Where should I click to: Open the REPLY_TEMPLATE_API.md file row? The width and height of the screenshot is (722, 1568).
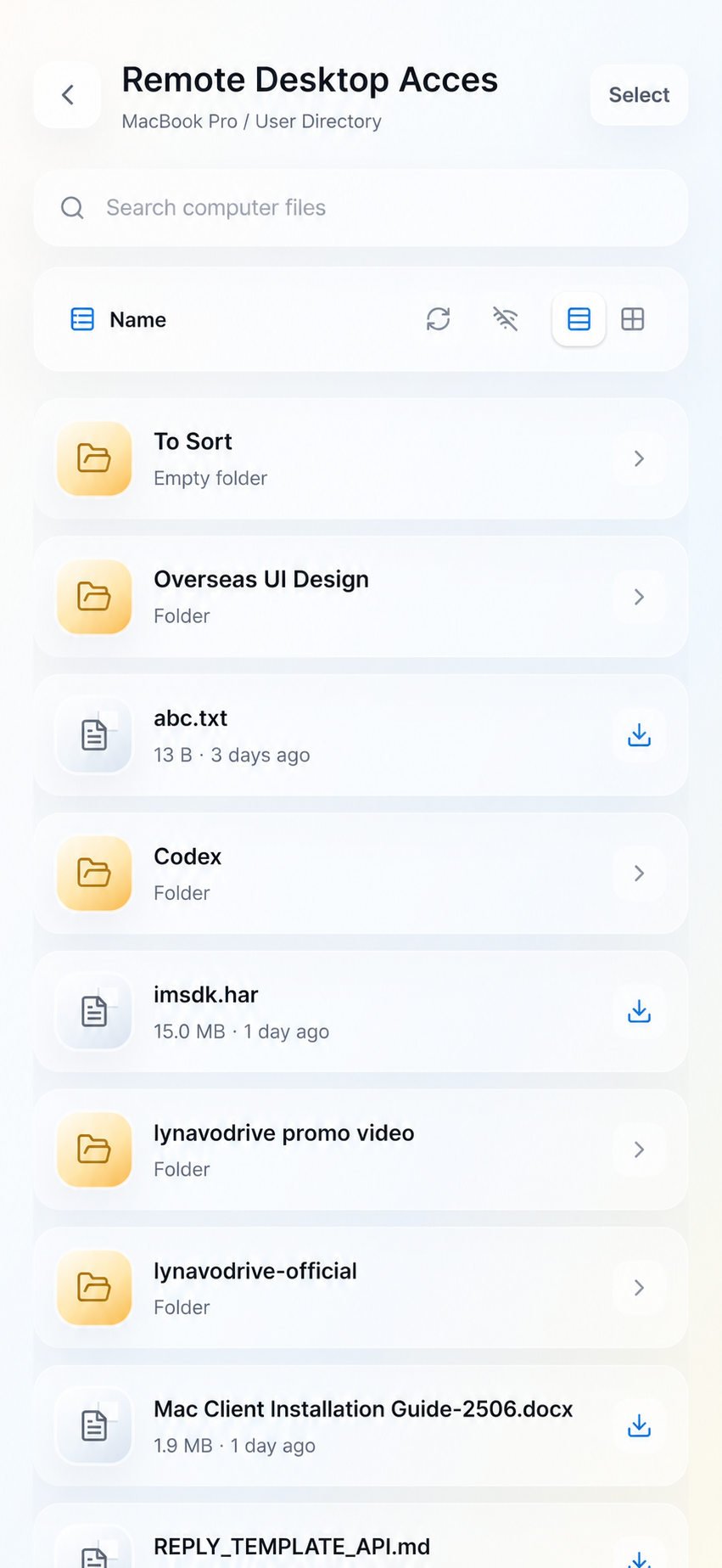[x=361, y=1536]
